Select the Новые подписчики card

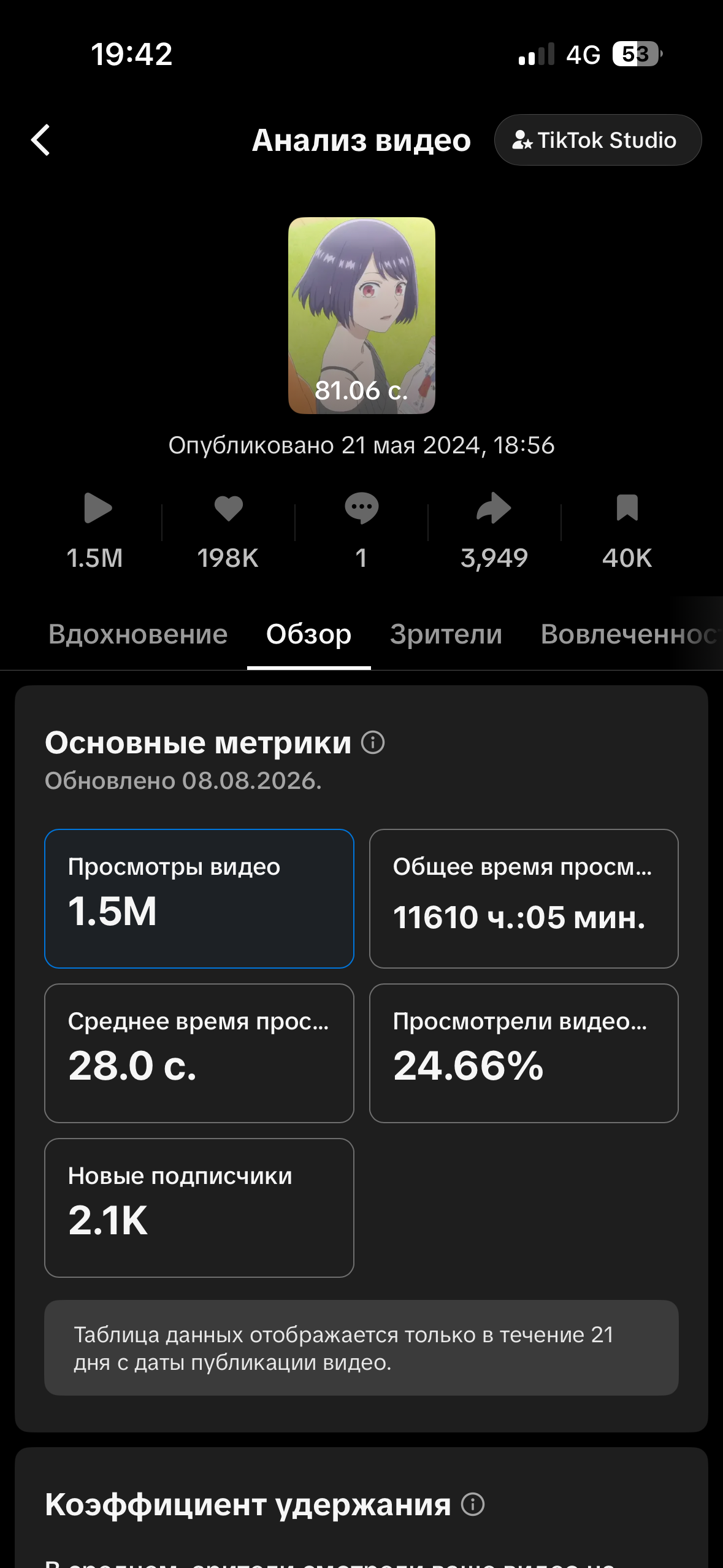[x=199, y=1208]
